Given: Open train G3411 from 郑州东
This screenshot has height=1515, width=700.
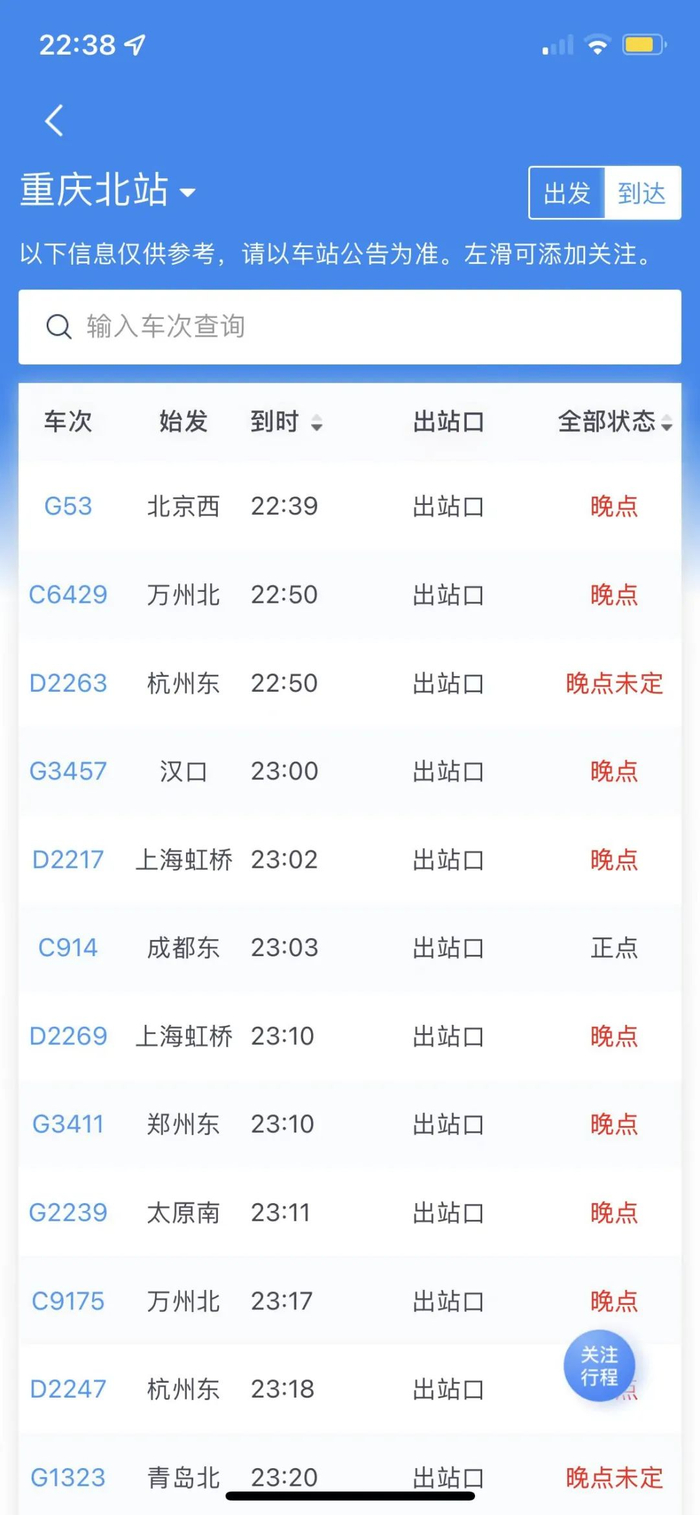Looking at the screenshot, I should click(x=68, y=1124).
